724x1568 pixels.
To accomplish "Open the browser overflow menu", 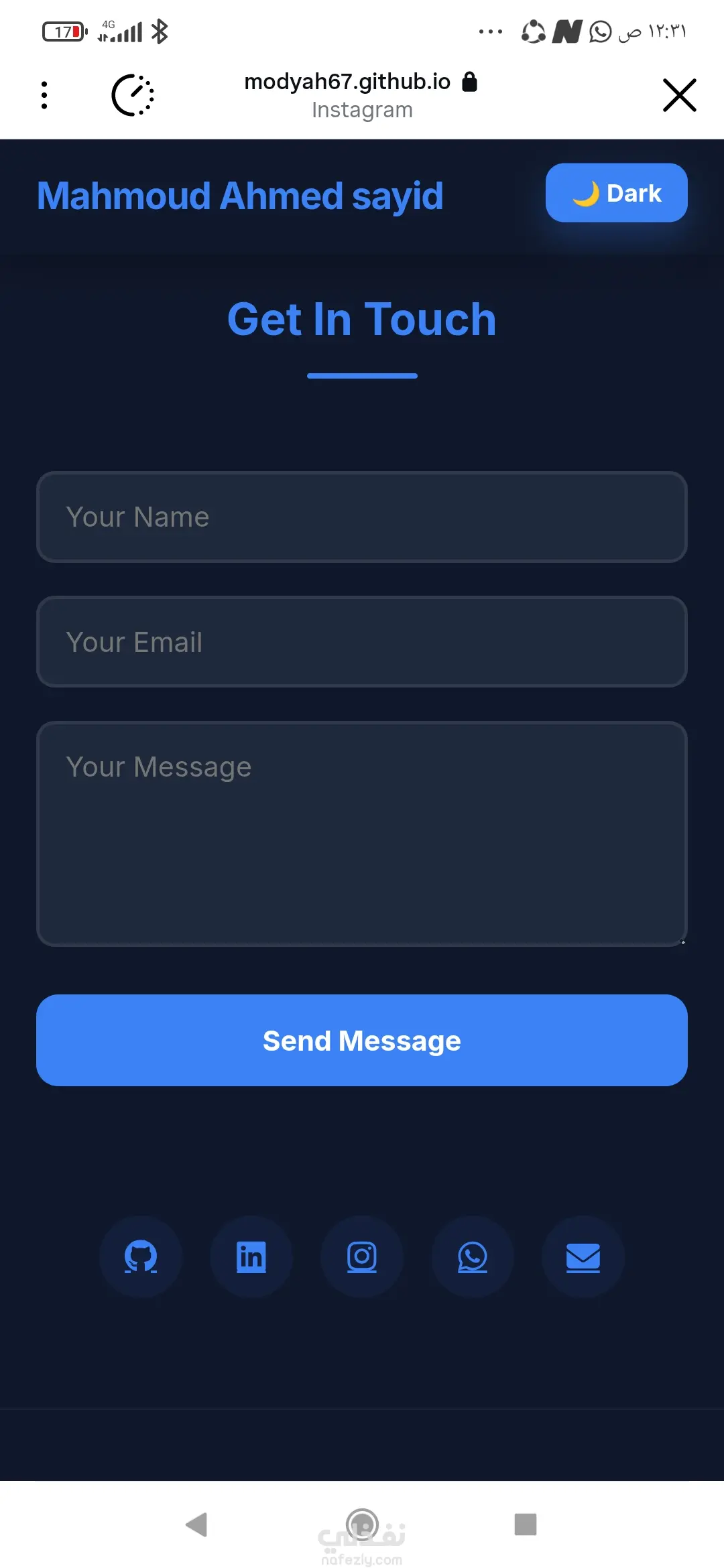I will click(x=44, y=95).
